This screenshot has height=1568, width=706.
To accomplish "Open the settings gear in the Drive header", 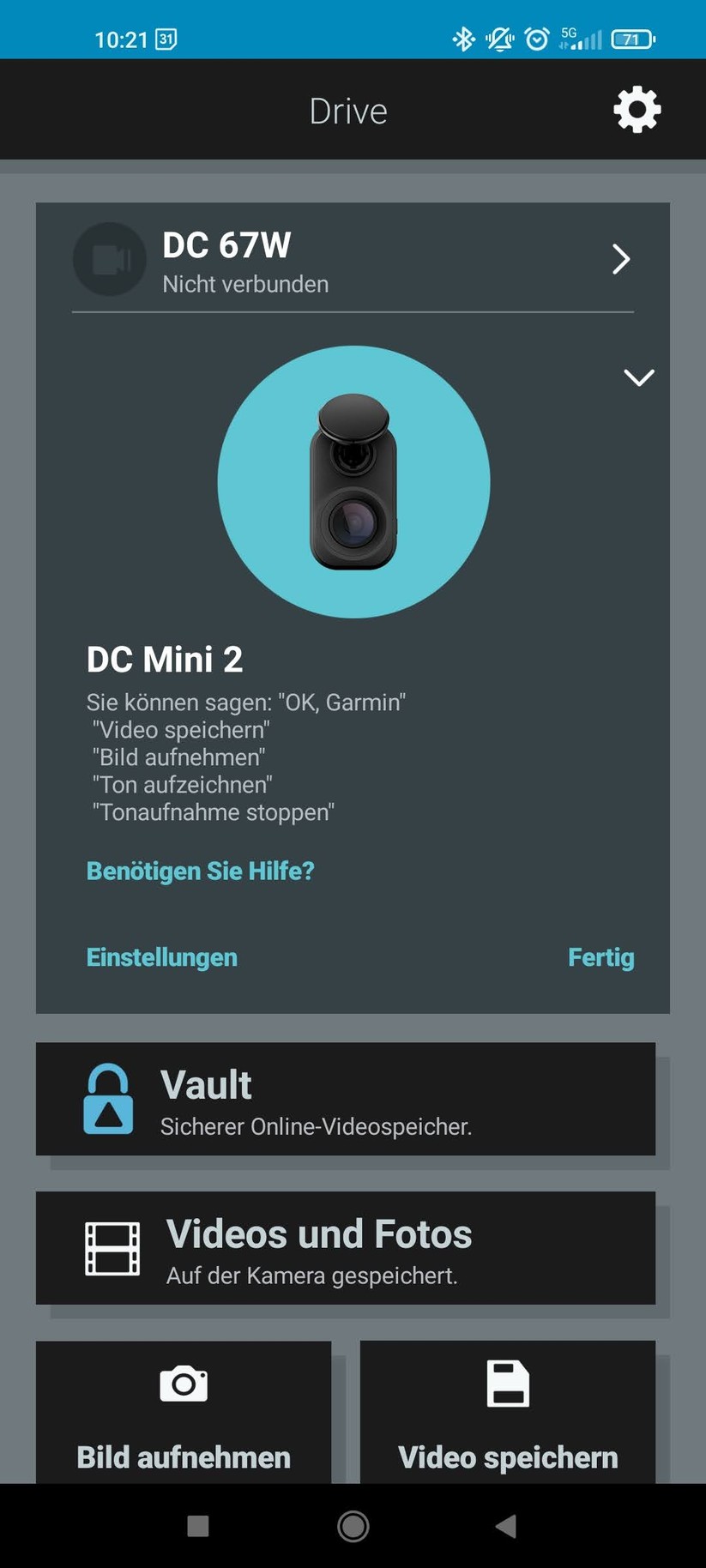I will click(636, 109).
